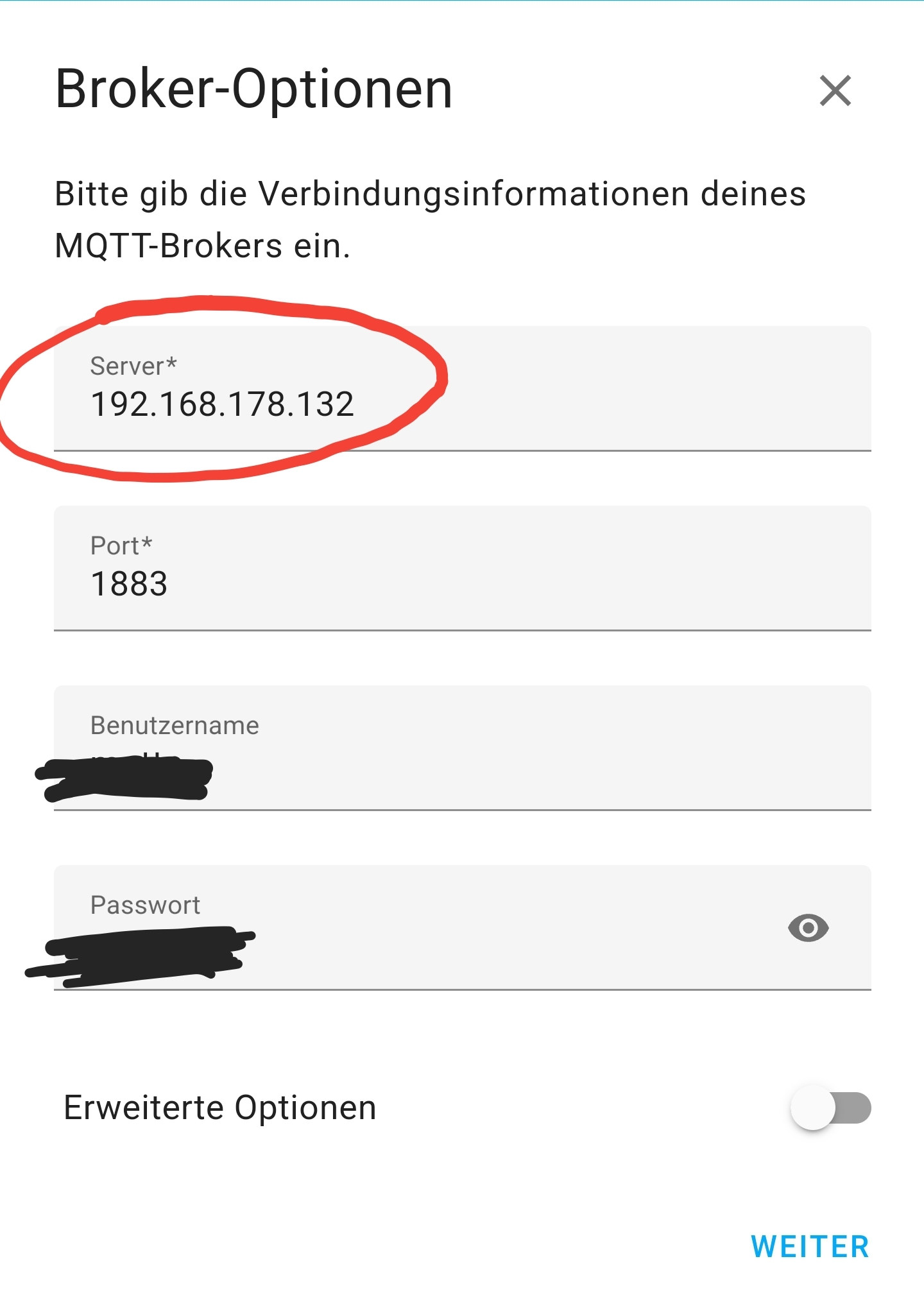
Task: Show the password with the eye icon
Action: click(x=808, y=928)
